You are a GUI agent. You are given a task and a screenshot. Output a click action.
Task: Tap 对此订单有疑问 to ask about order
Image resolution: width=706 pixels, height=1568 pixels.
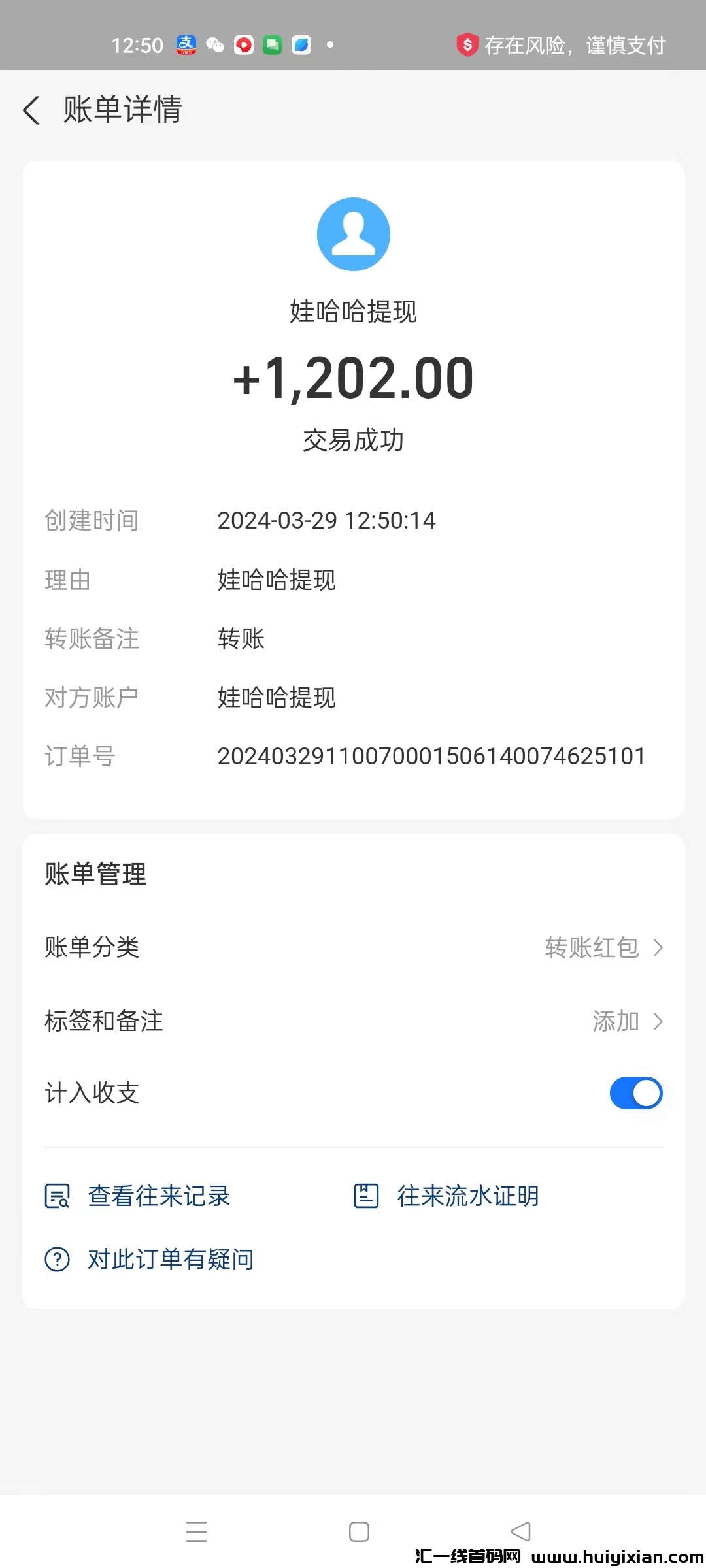[x=170, y=1258]
